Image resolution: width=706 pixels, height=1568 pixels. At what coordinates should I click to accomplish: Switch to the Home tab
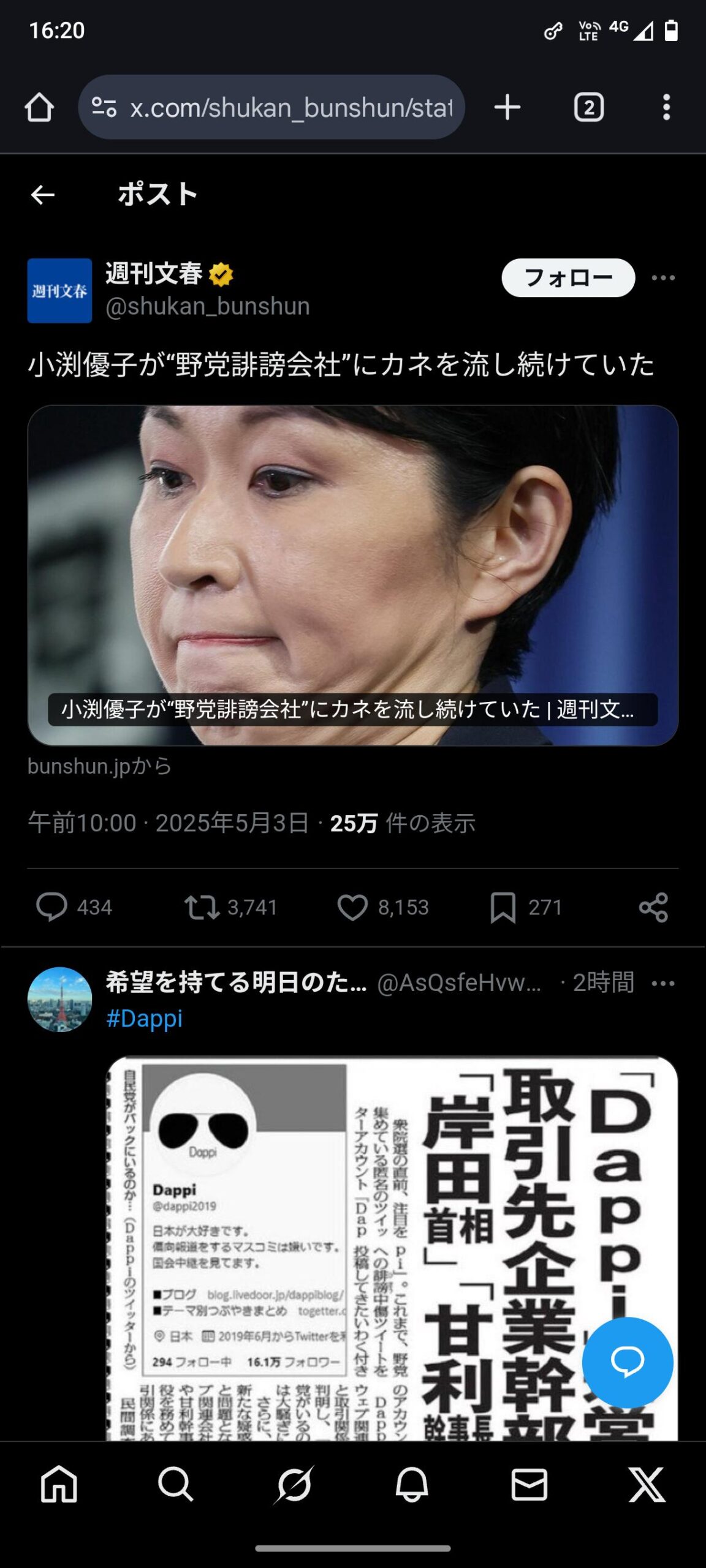pyautogui.click(x=59, y=1485)
